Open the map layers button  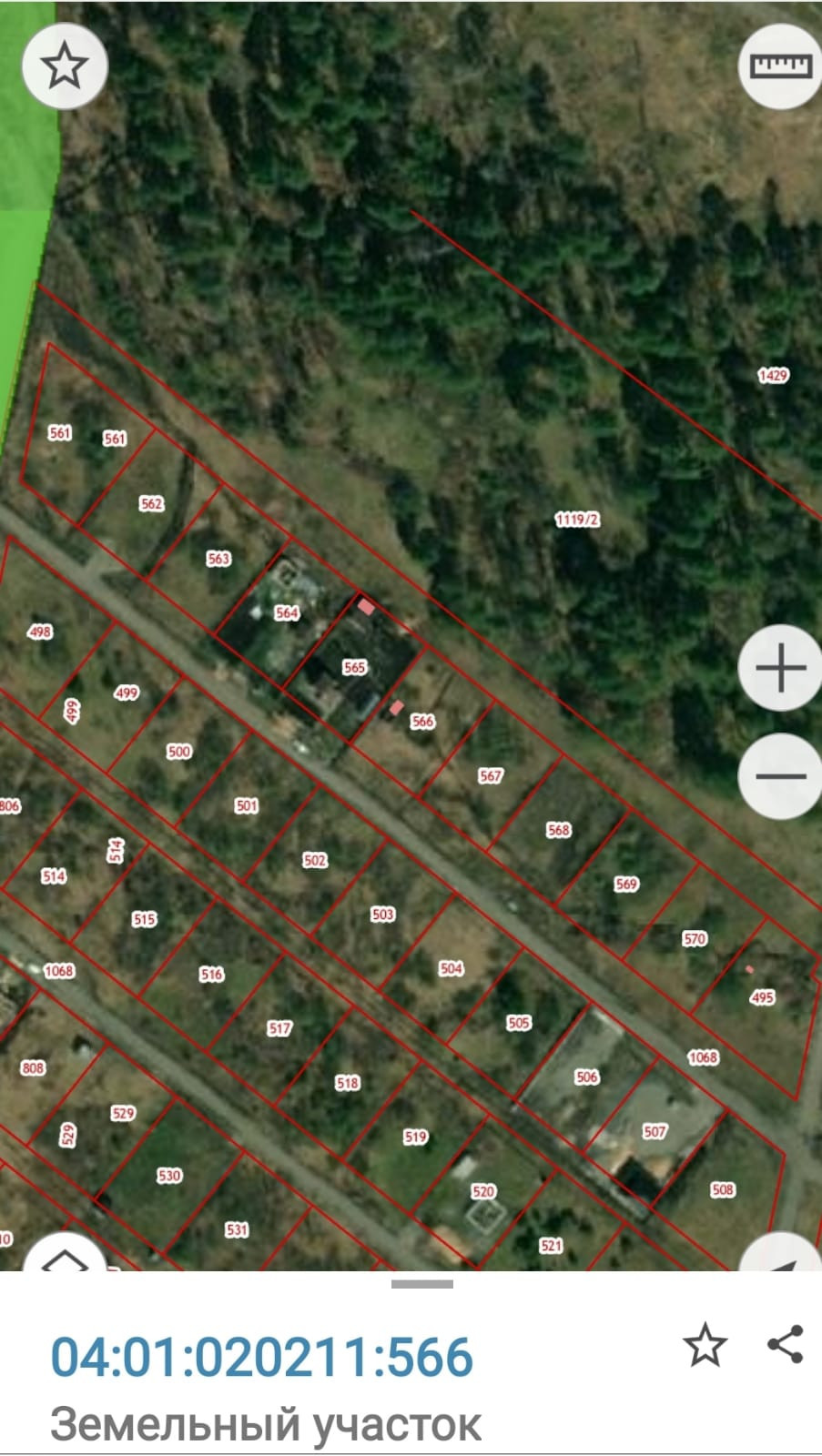coord(64,1256)
